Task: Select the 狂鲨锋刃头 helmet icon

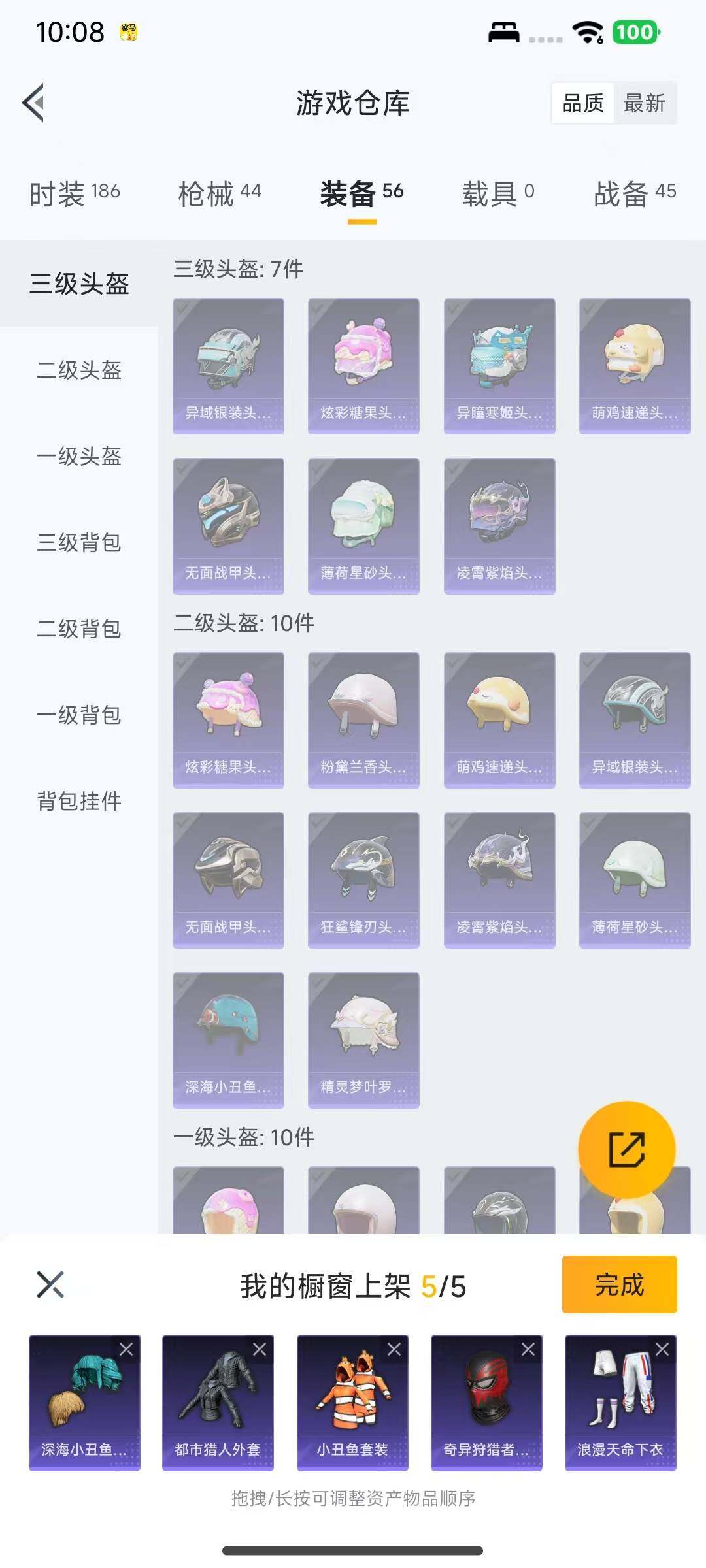Action: (x=363, y=879)
